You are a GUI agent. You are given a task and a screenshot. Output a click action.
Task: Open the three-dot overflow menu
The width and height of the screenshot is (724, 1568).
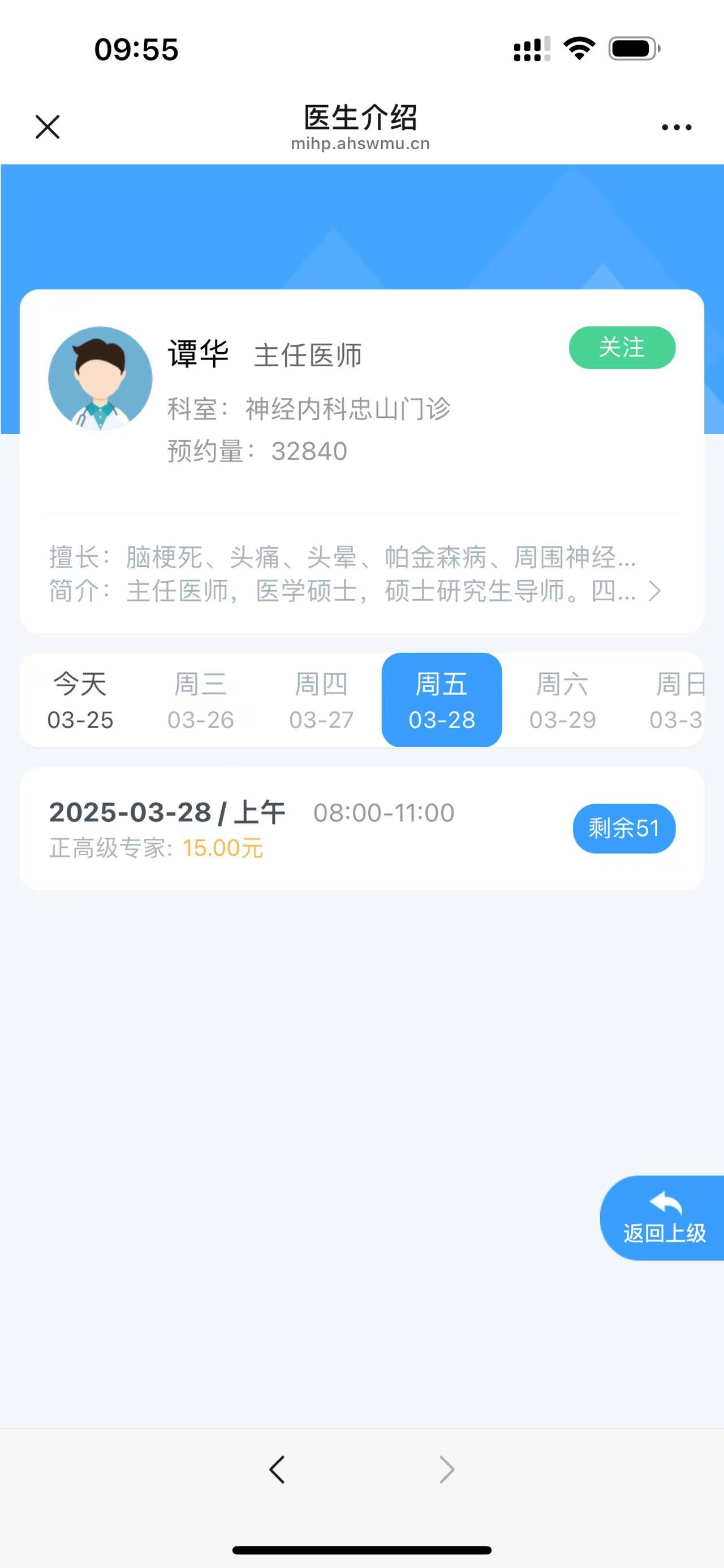point(676,127)
